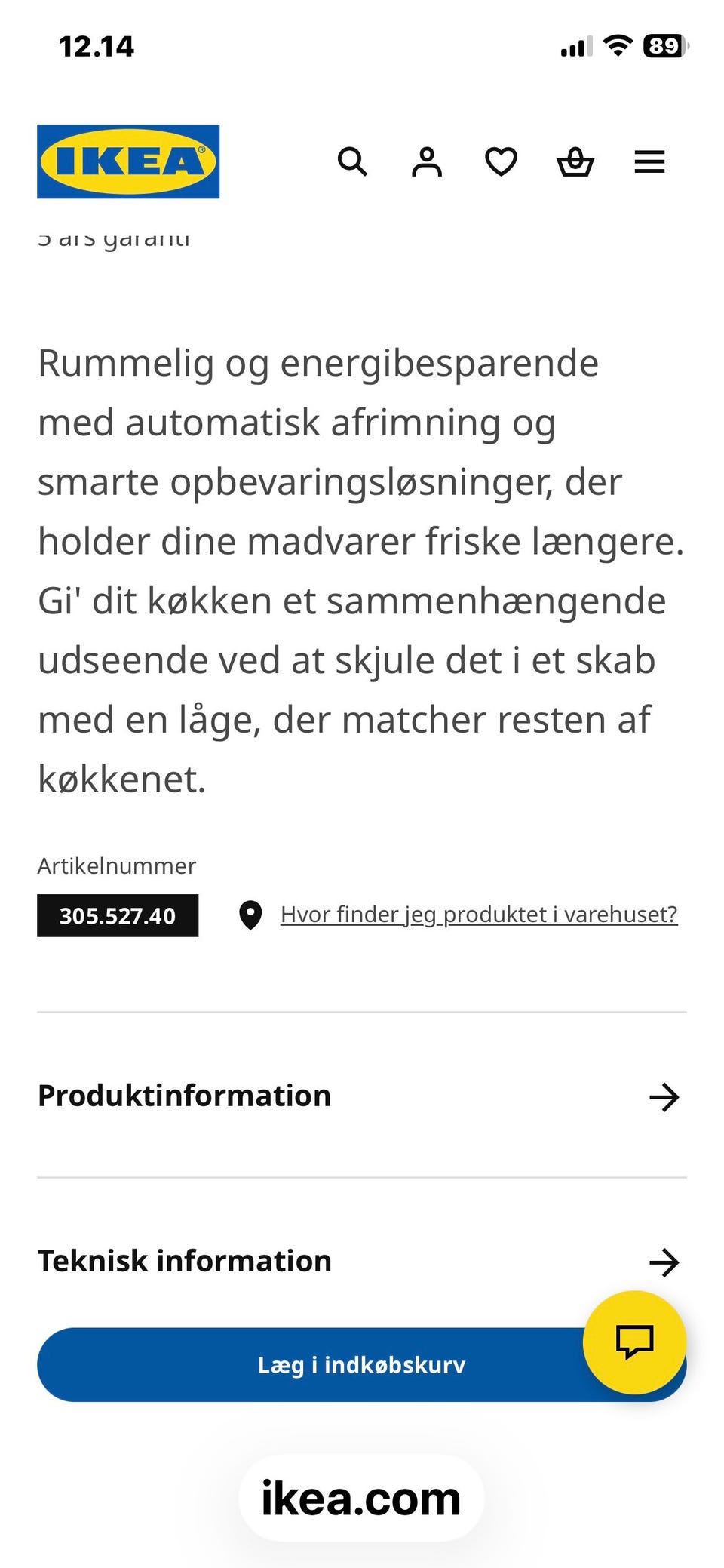
Task: Open the search icon
Action: pos(353,161)
